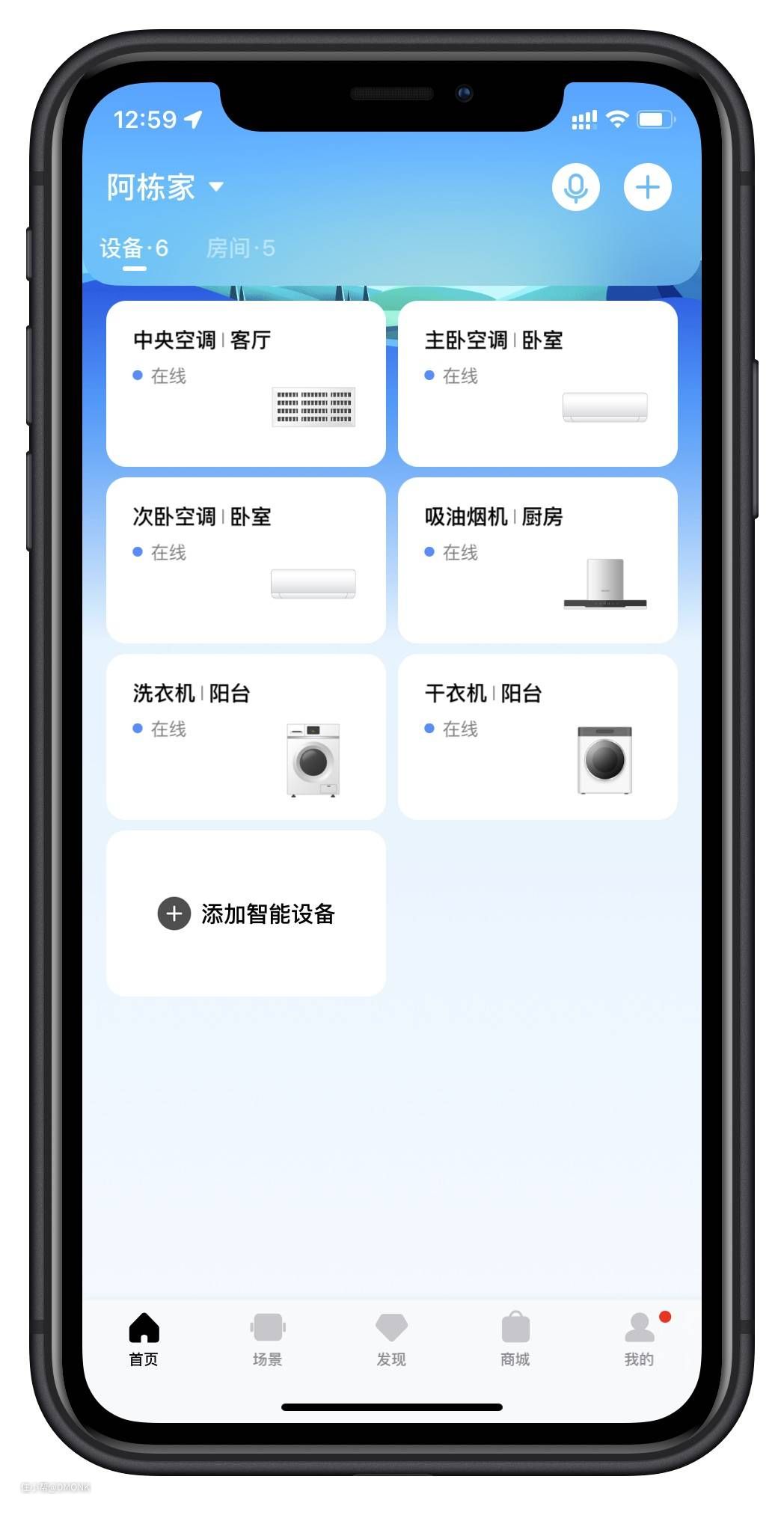Go to the 首页 tab
This screenshot has height=1515, width=784.
[144, 1338]
